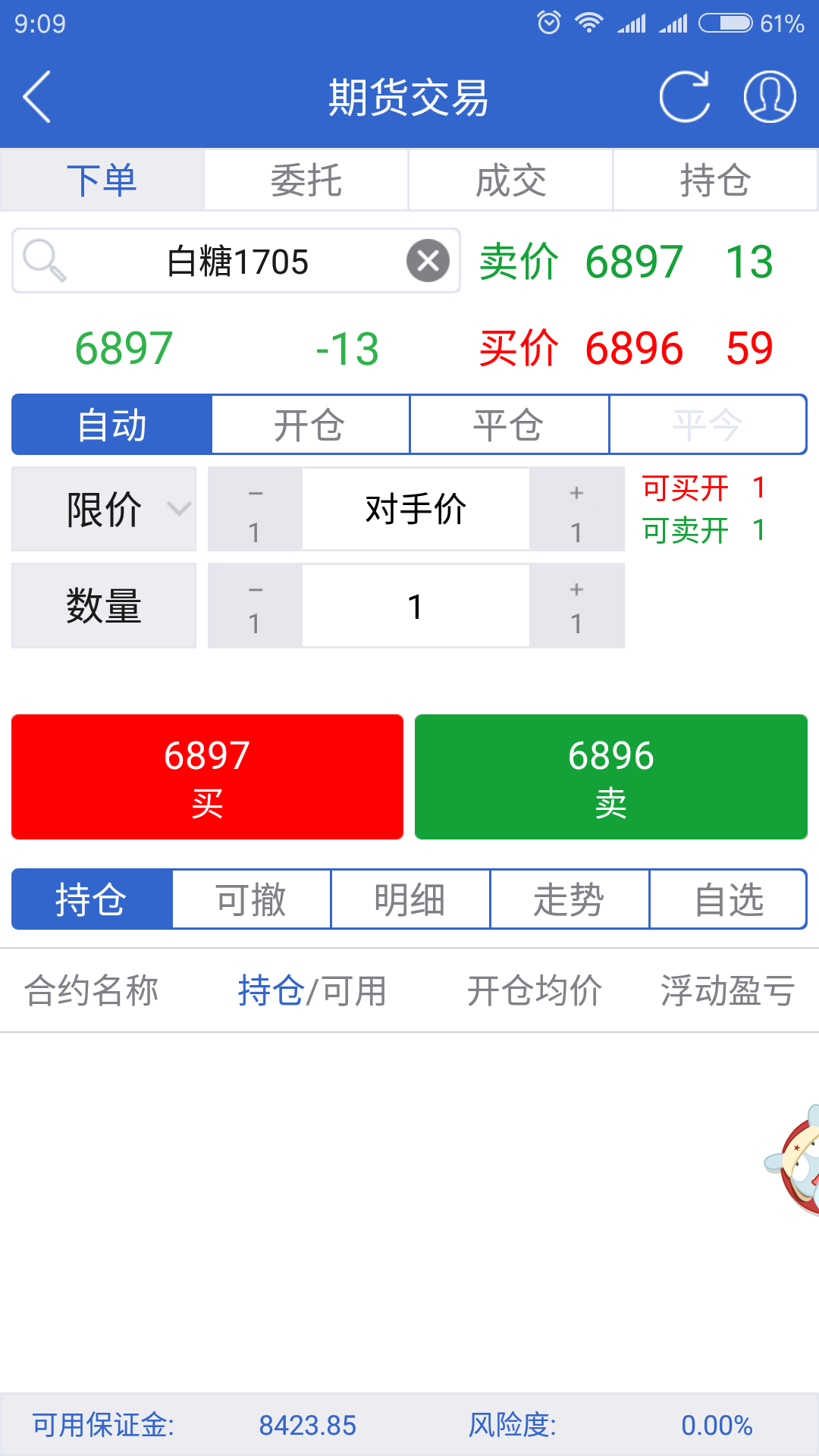Open the account profile icon
Image resolution: width=819 pixels, height=1456 pixels.
pyautogui.click(x=769, y=96)
